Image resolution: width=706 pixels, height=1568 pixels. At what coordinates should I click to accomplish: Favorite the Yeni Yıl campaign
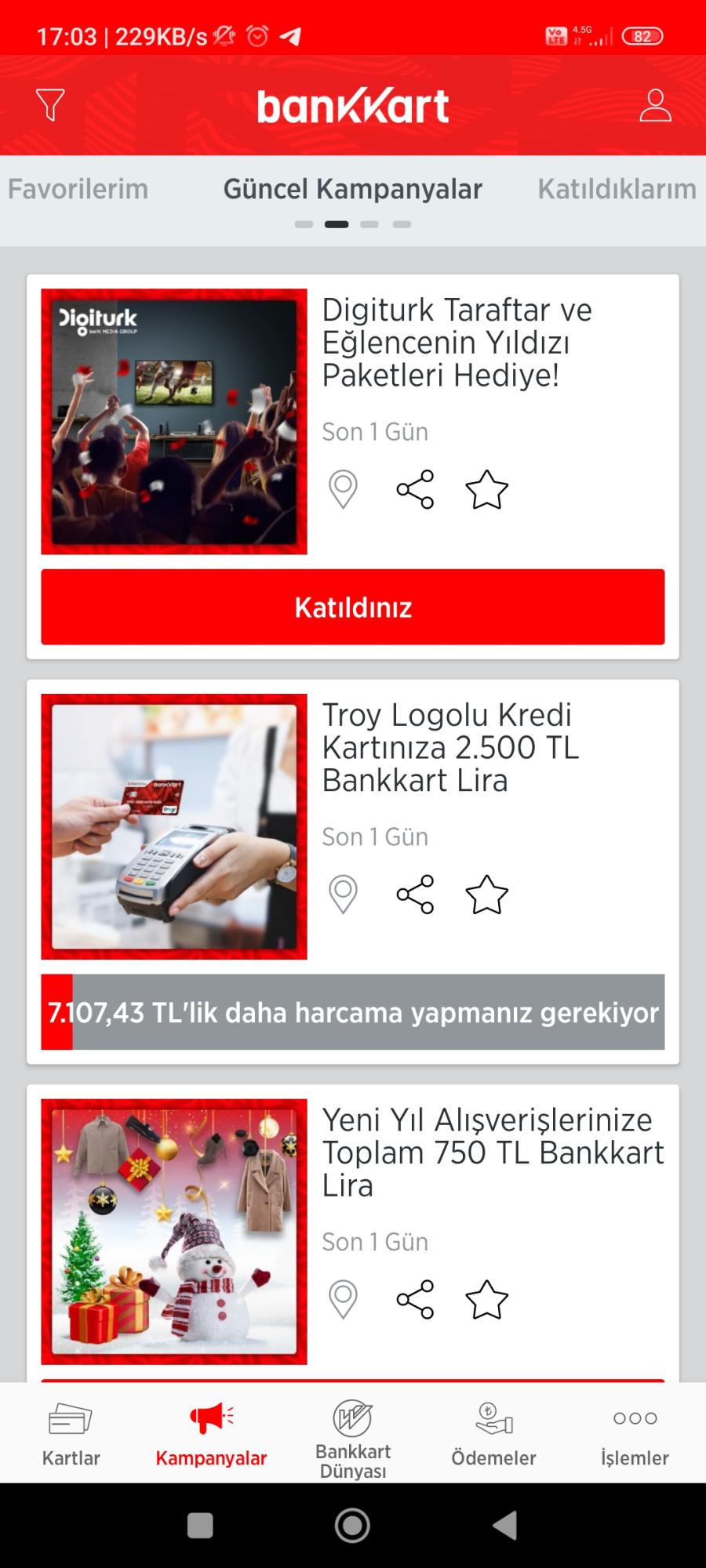pyautogui.click(x=486, y=1299)
